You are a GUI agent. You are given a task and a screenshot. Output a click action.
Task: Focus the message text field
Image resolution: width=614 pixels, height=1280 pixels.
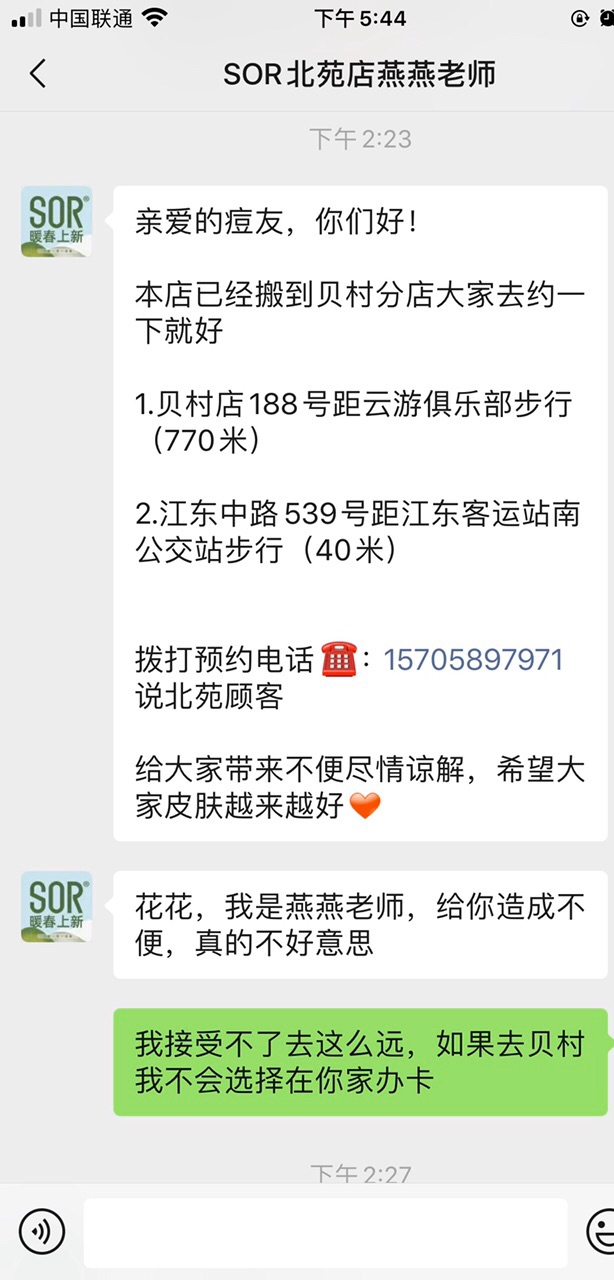pyautogui.click(x=325, y=1232)
